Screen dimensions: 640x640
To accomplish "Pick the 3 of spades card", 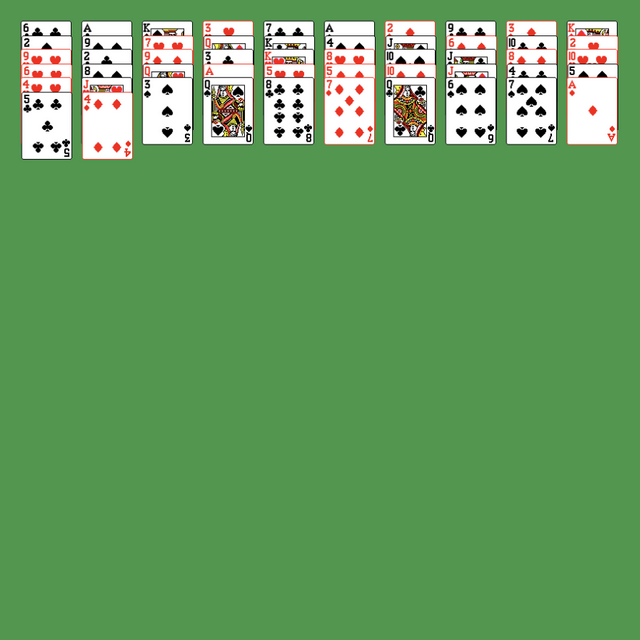I will (x=167, y=111).
